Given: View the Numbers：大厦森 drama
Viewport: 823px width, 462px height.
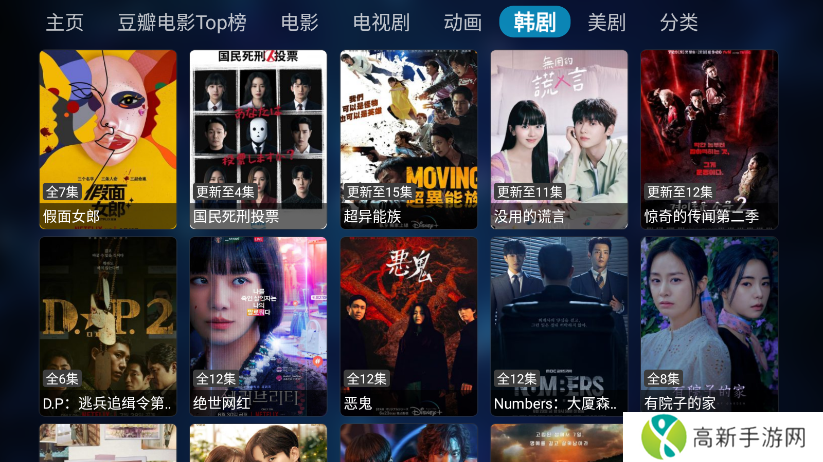Looking at the screenshot, I should (x=559, y=326).
